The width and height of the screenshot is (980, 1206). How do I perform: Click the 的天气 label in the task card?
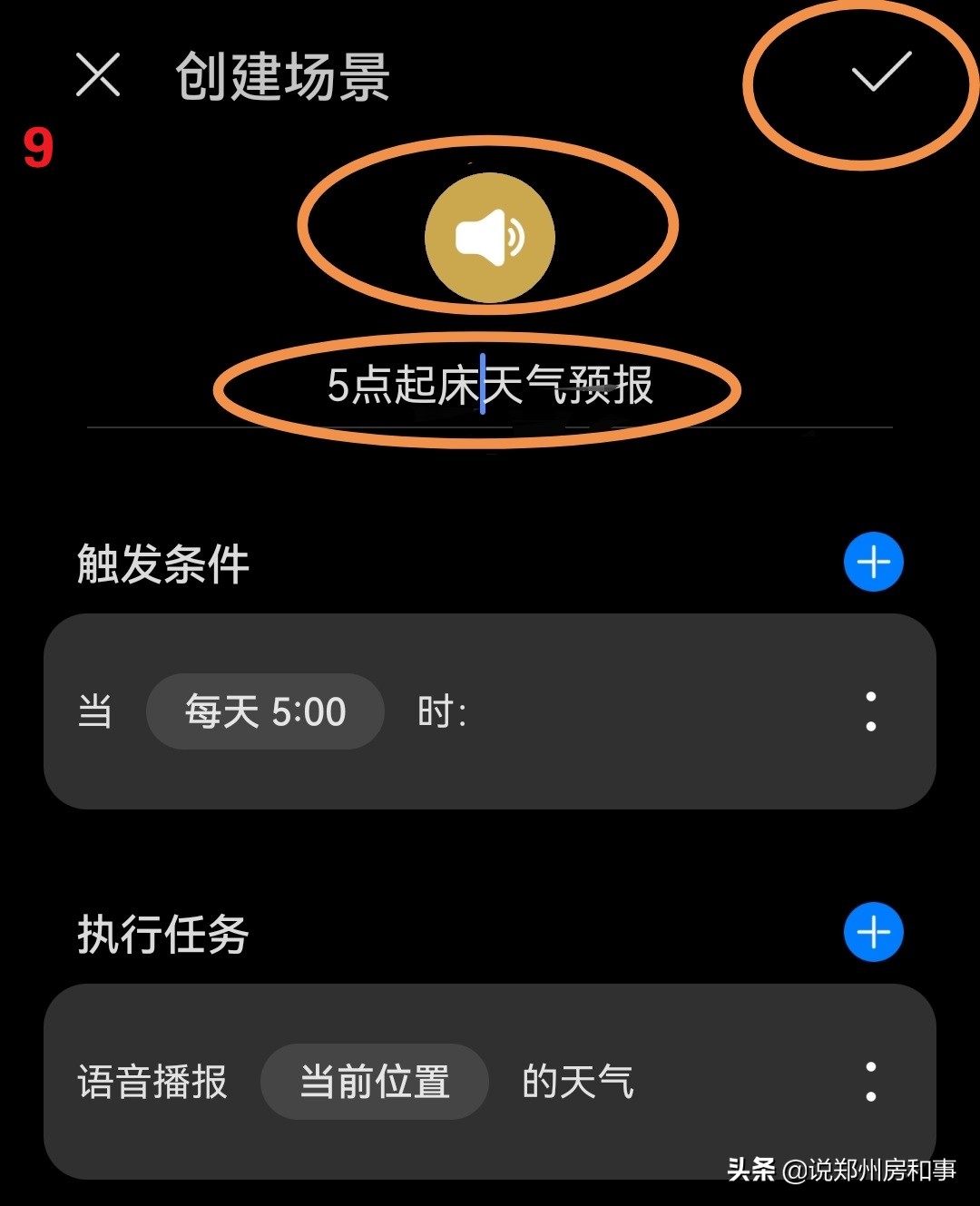(579, 1081)
